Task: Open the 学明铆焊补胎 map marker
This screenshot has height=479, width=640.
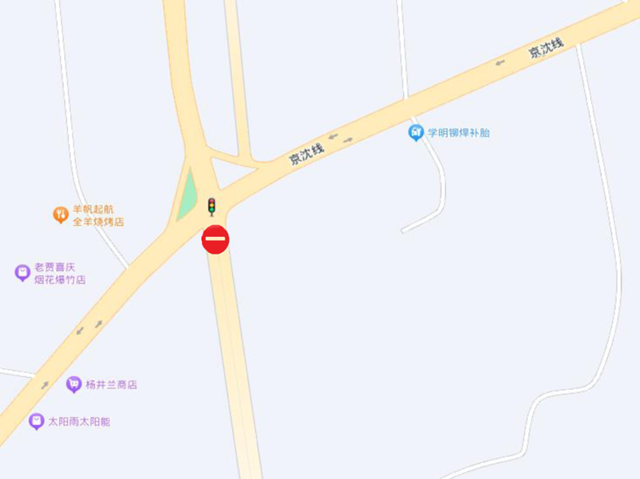Action: (x=416, y=132)
